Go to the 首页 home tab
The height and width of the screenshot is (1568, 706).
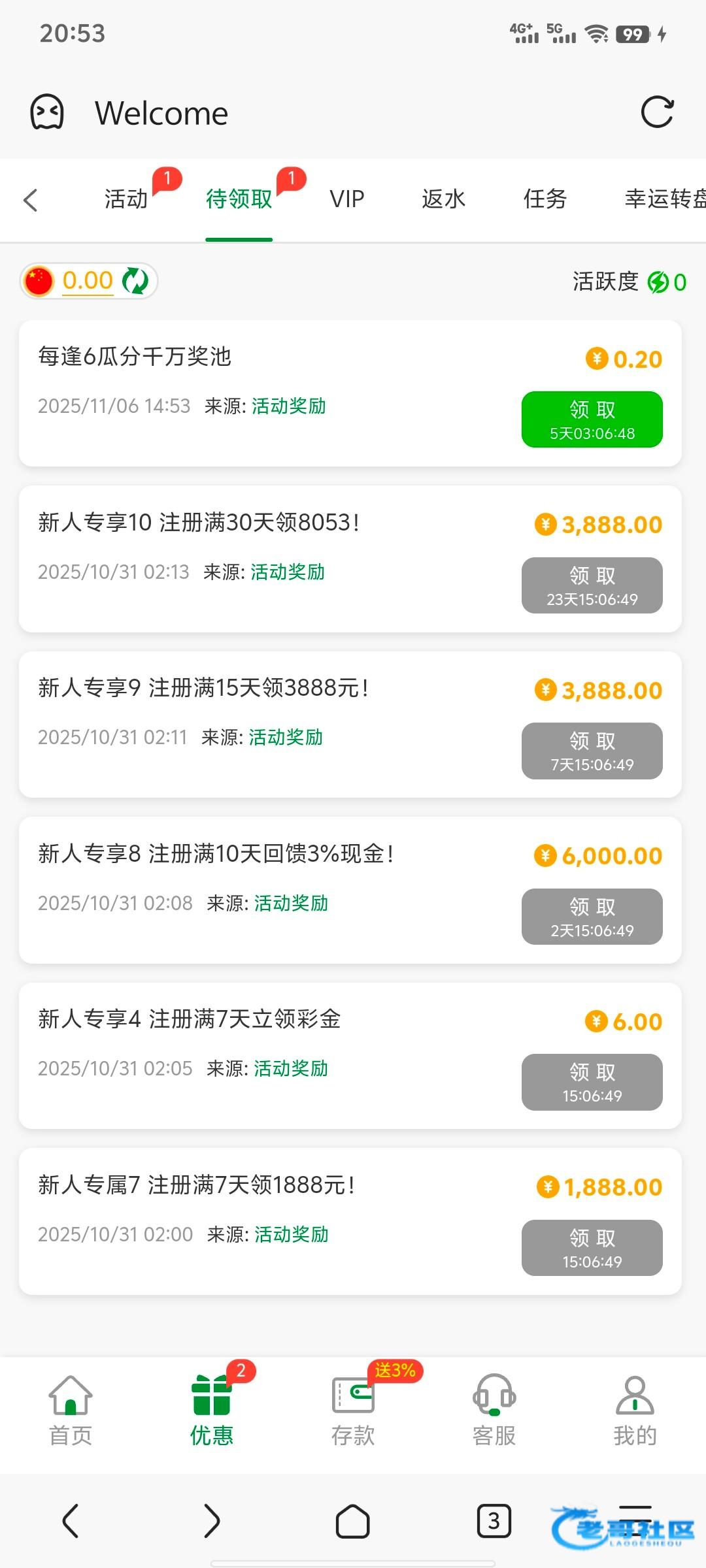pyautogui.click(x=71, y=1411)
